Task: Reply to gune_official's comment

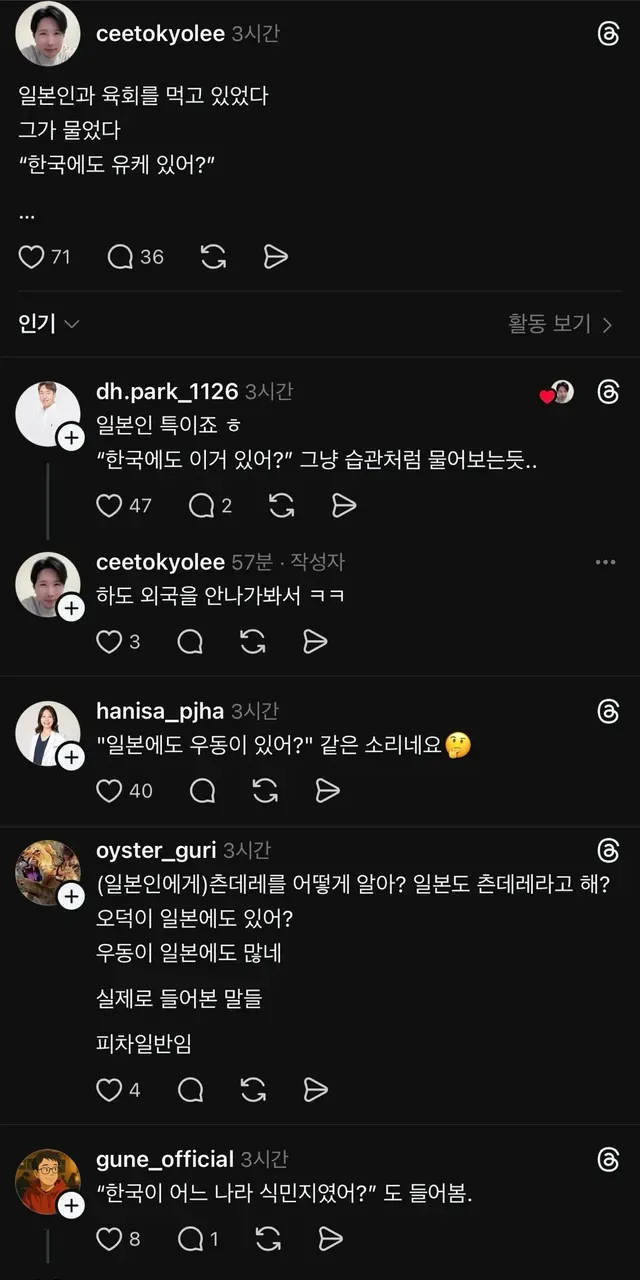Action: [x=190, y=1240]
